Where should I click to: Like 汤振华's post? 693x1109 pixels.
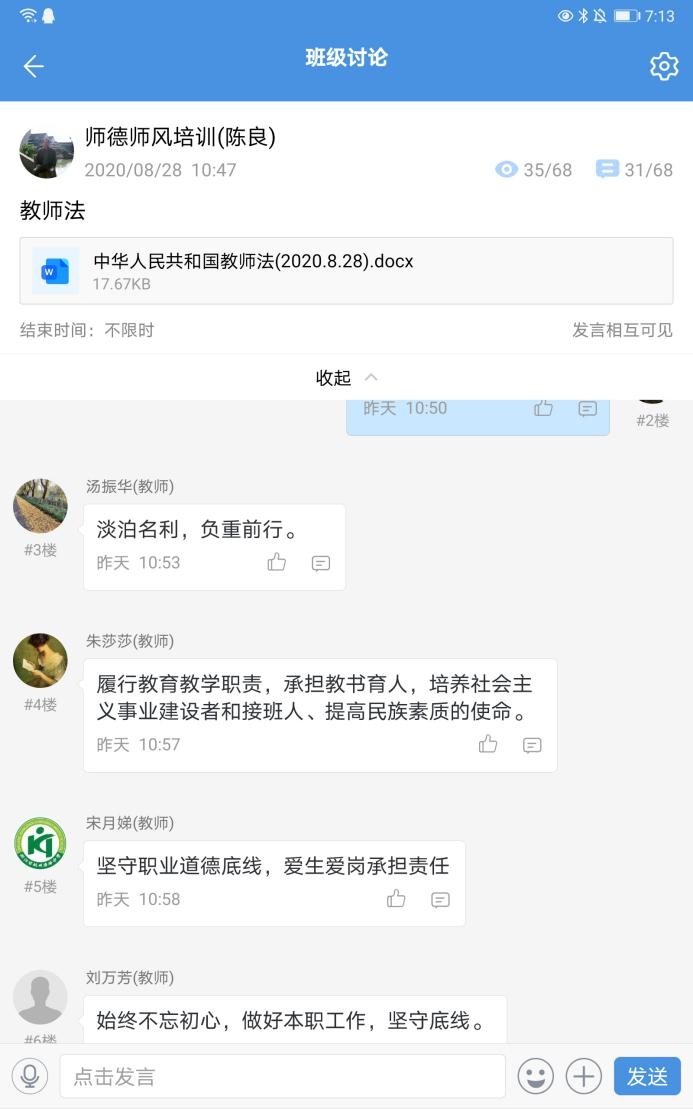(277, 563)
